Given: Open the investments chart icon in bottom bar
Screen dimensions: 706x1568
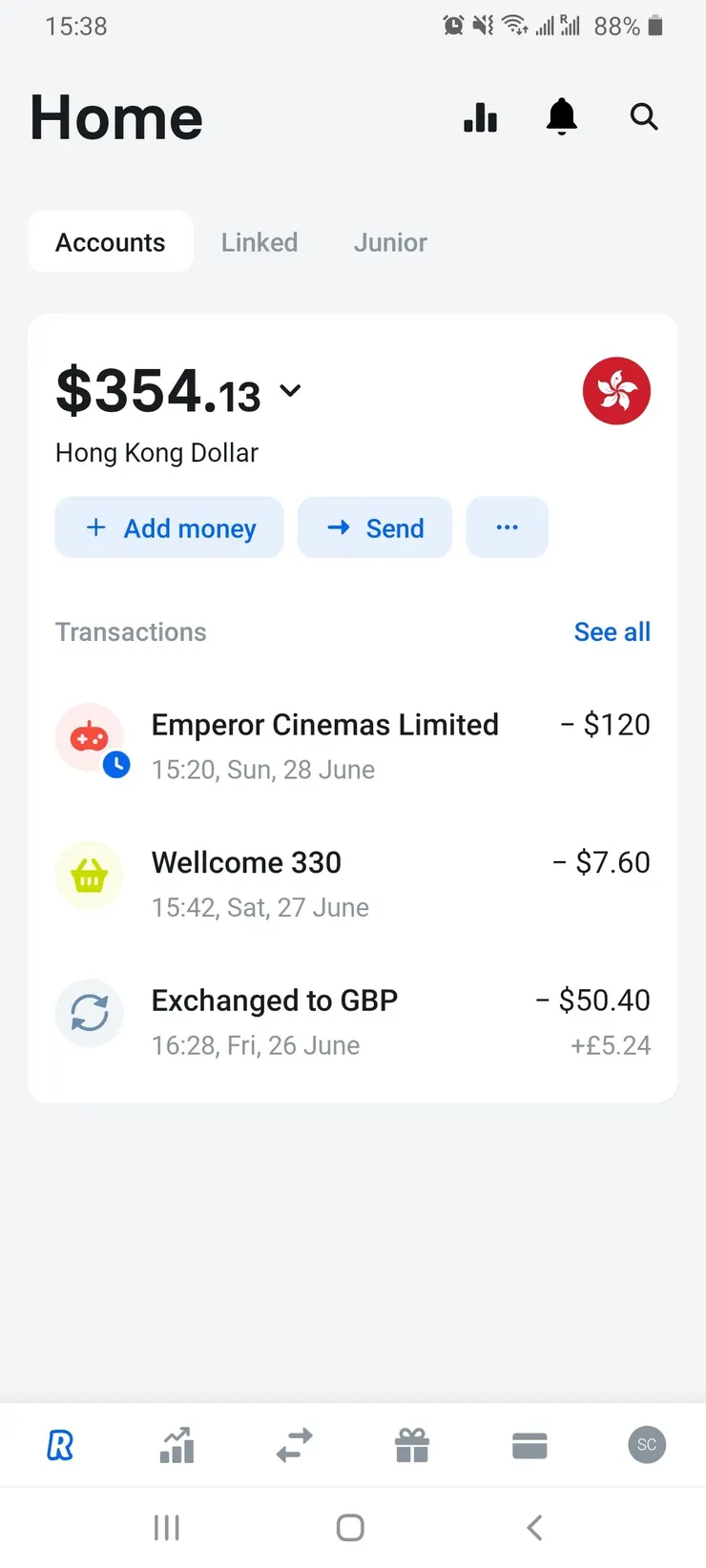Looking at the screenshot, I should pos(176,1445).
